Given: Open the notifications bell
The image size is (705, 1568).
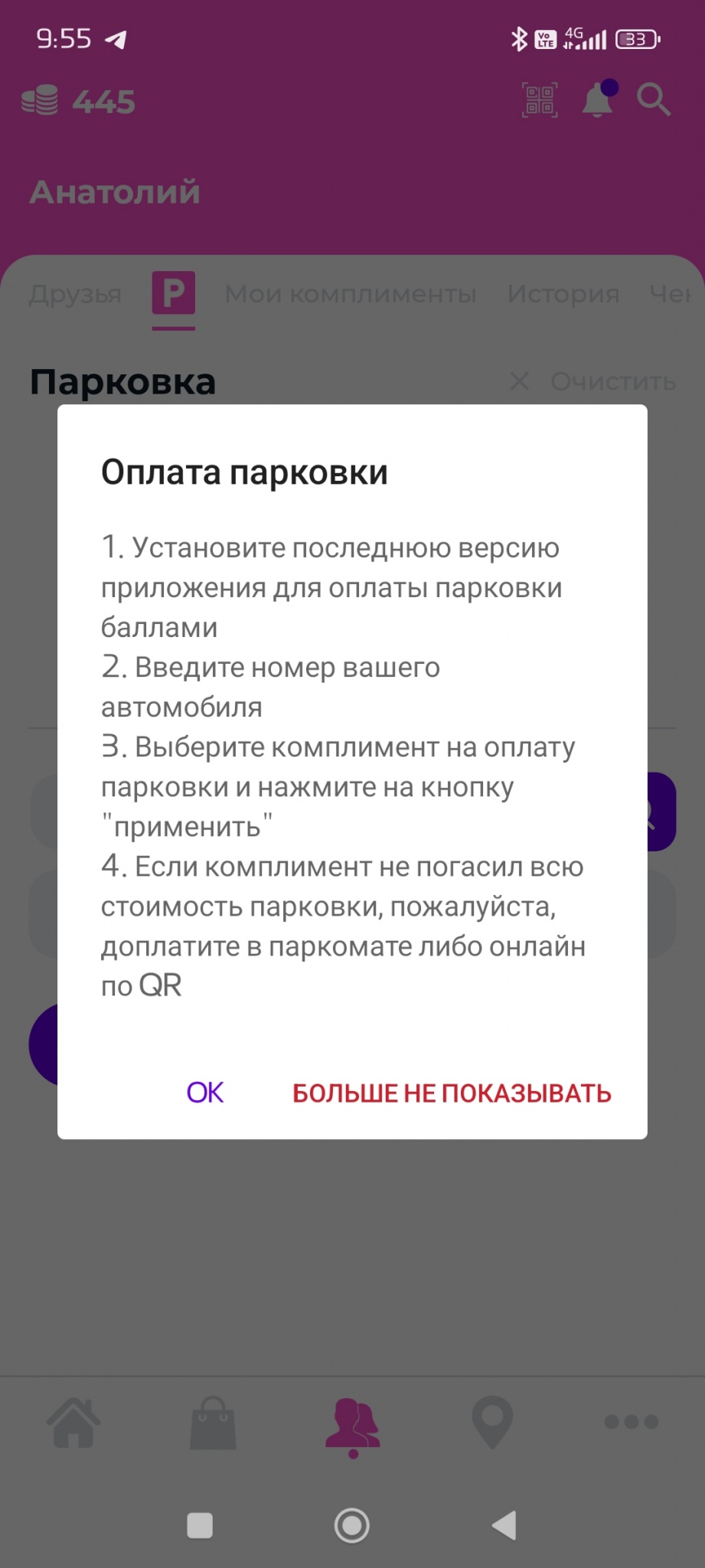Looking at the screenshot, I should (598, 100).
